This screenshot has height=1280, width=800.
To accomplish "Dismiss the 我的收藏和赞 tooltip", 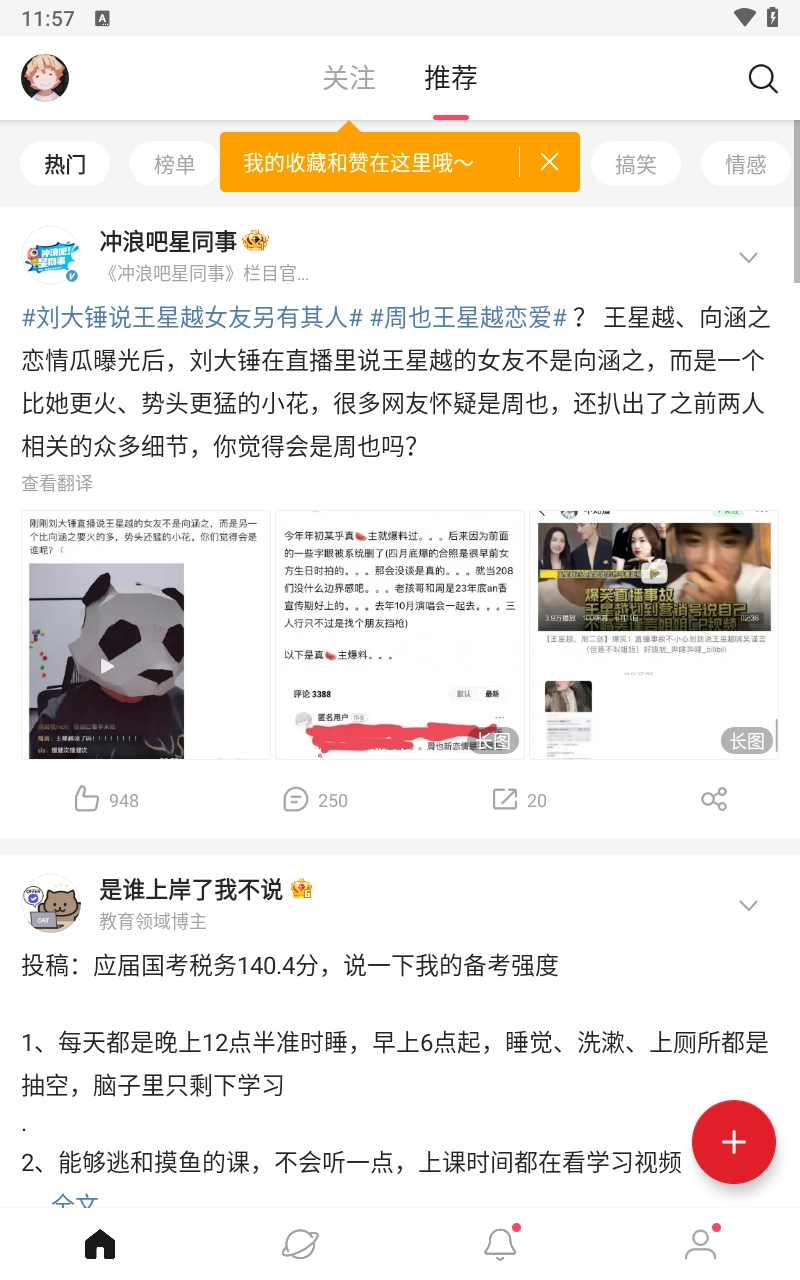I will pos(549,162).
